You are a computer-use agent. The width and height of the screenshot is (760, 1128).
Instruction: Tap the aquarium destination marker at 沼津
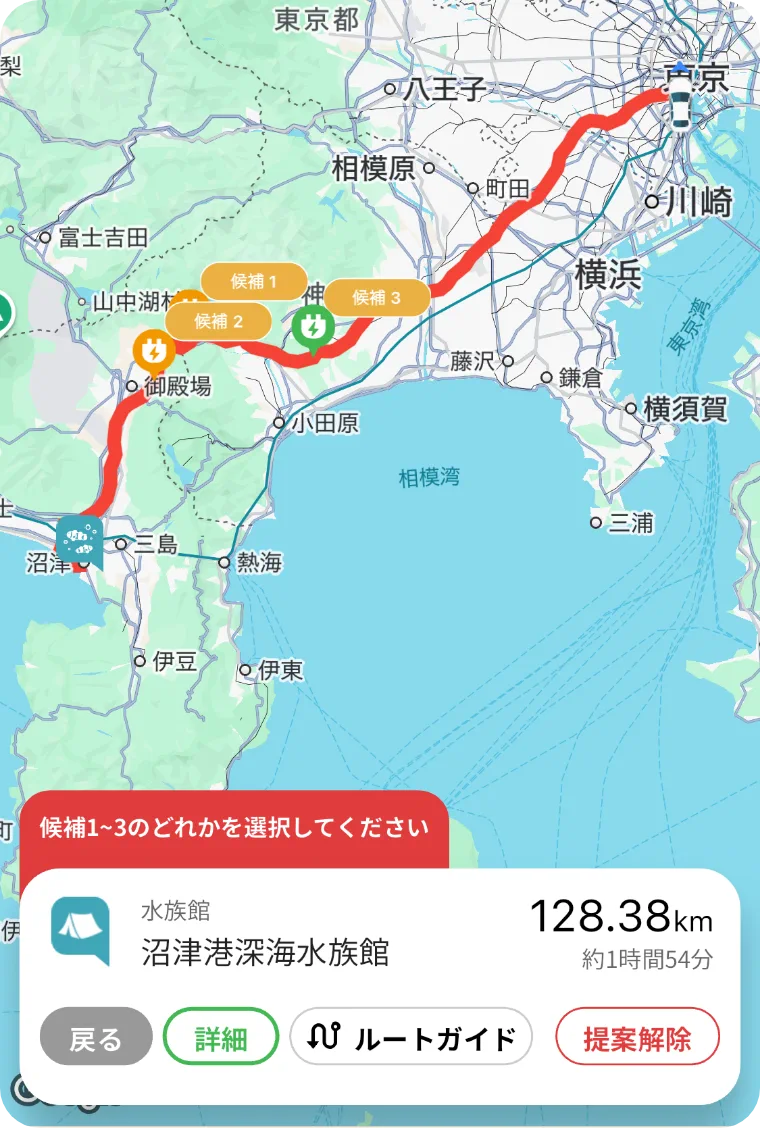pos(77,539)
